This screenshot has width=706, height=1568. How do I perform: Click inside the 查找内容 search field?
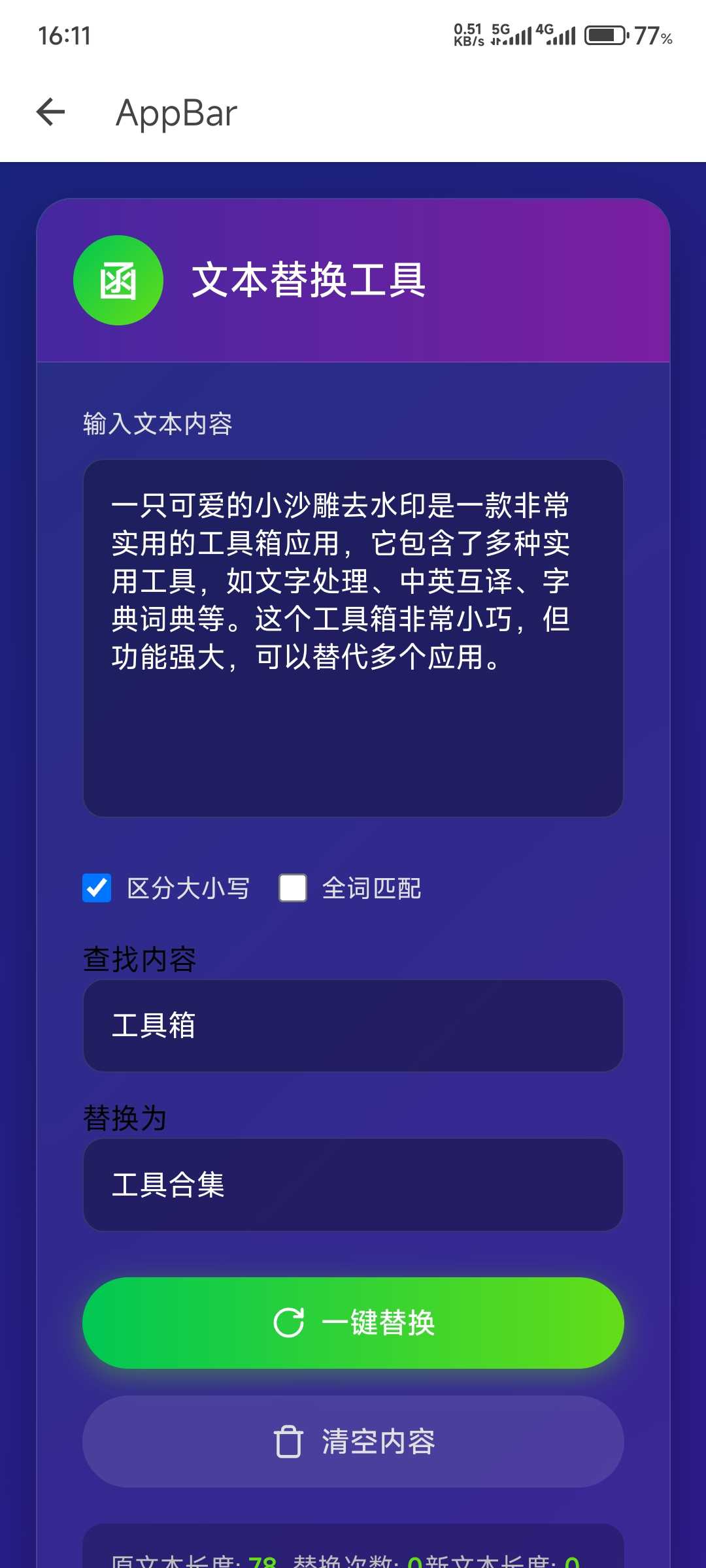pyautogui.click(x=353, y=1027)
